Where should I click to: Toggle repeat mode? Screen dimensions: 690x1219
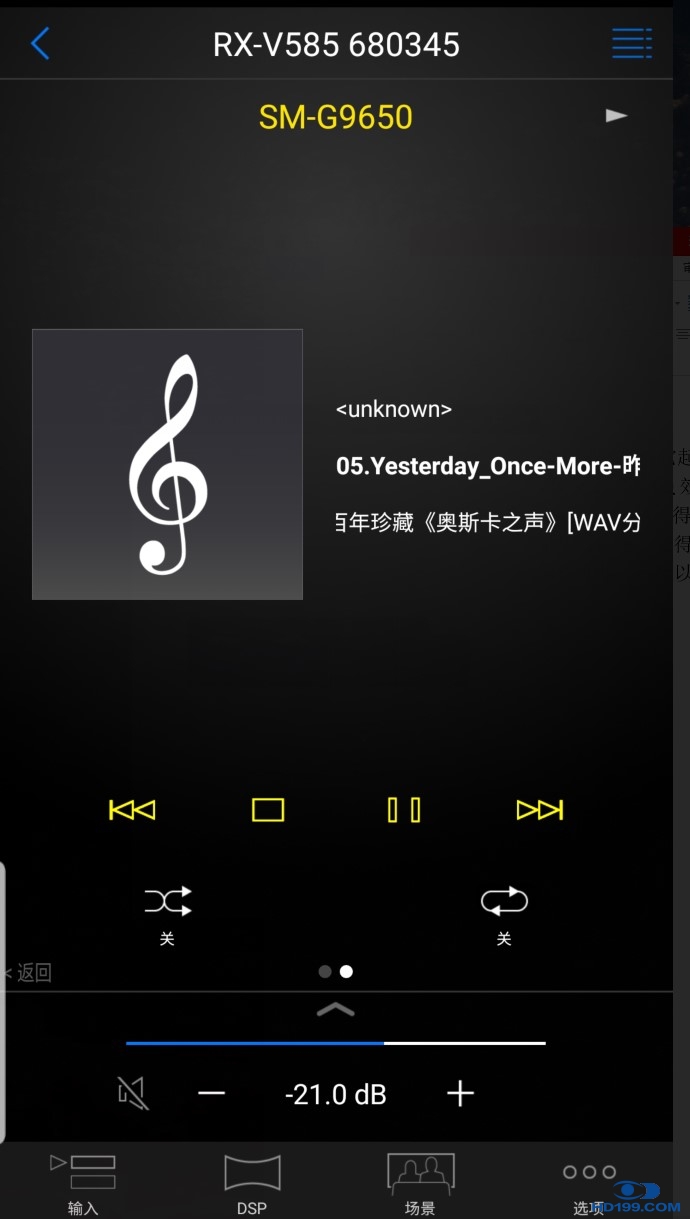click(504, 903)
